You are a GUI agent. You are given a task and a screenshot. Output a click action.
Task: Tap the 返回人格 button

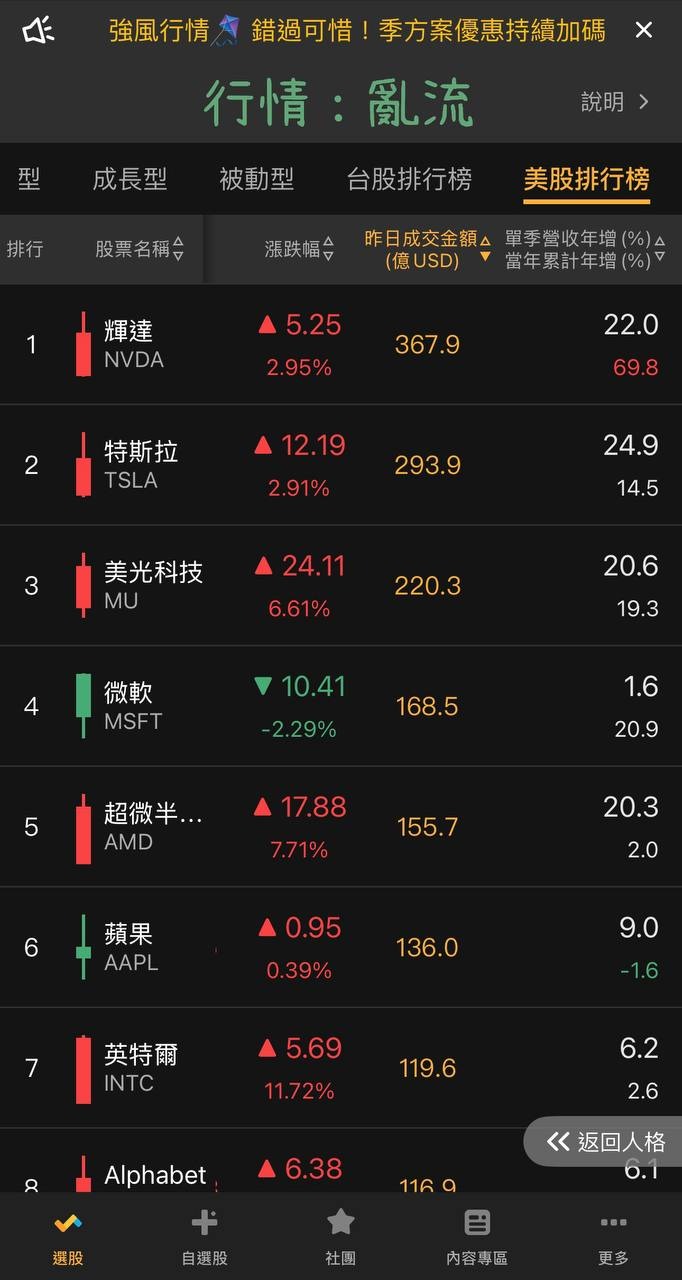(x=606, y=1142)
